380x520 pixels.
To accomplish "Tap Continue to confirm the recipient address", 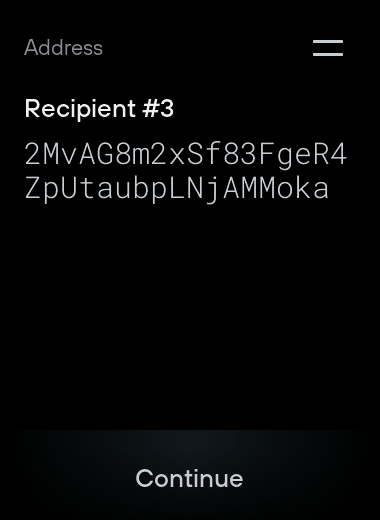I will click(x=189, y=479).
